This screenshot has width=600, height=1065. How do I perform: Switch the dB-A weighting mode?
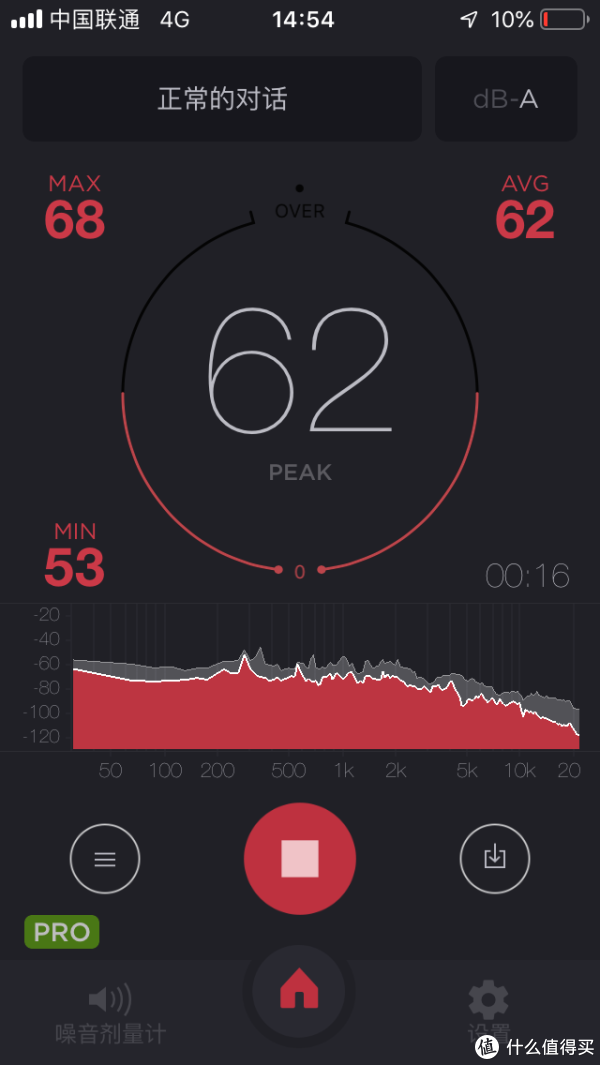506,99
